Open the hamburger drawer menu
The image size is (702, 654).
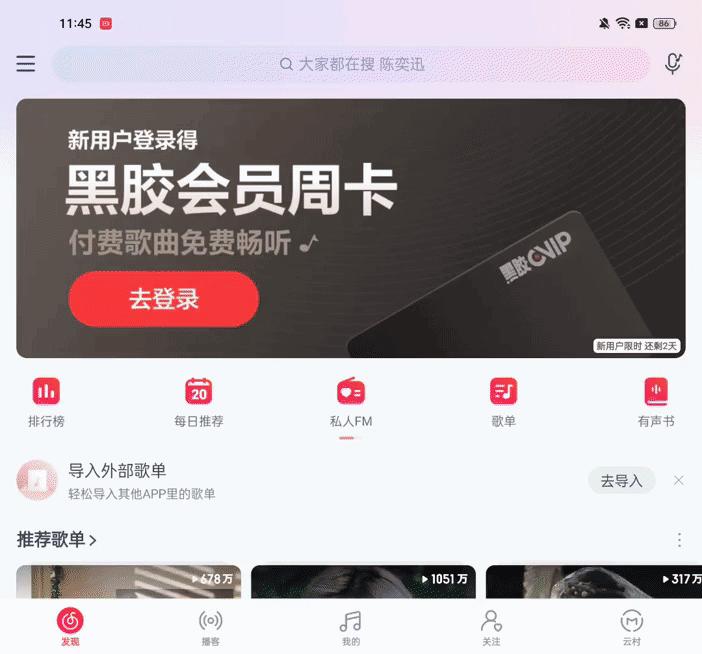click(x=26, y=64)
